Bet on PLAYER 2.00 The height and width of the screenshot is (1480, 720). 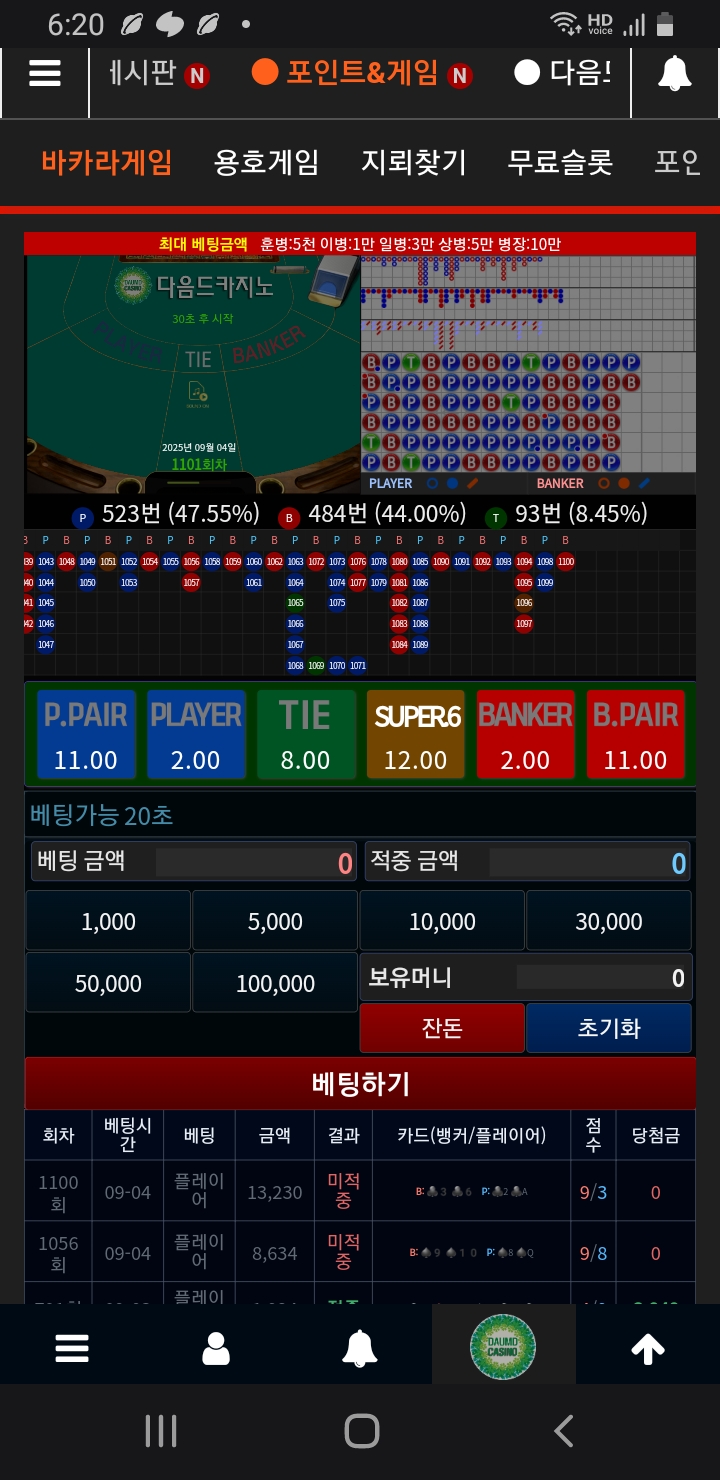[x=195, y=734]
